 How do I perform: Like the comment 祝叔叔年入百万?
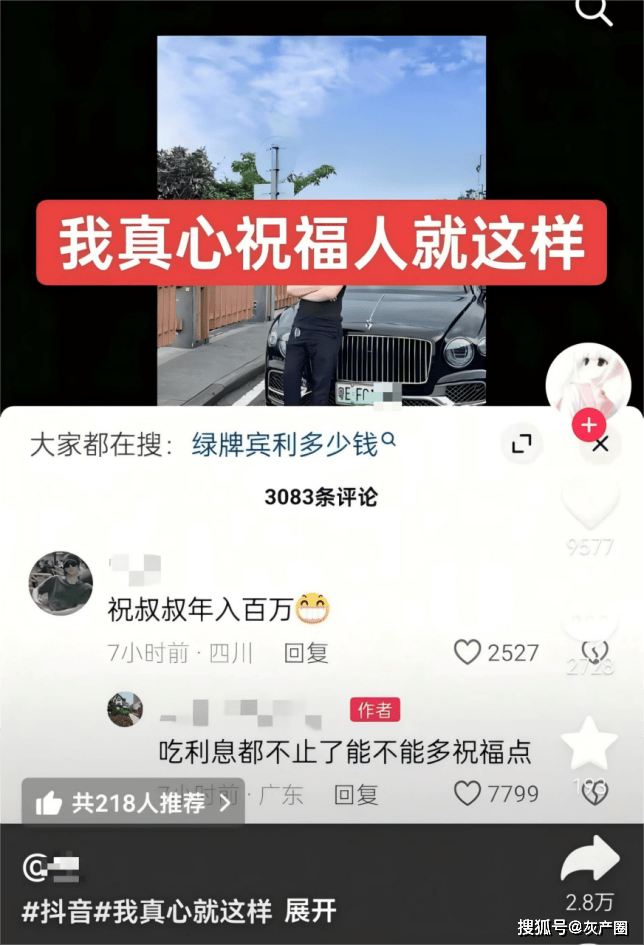468,653
